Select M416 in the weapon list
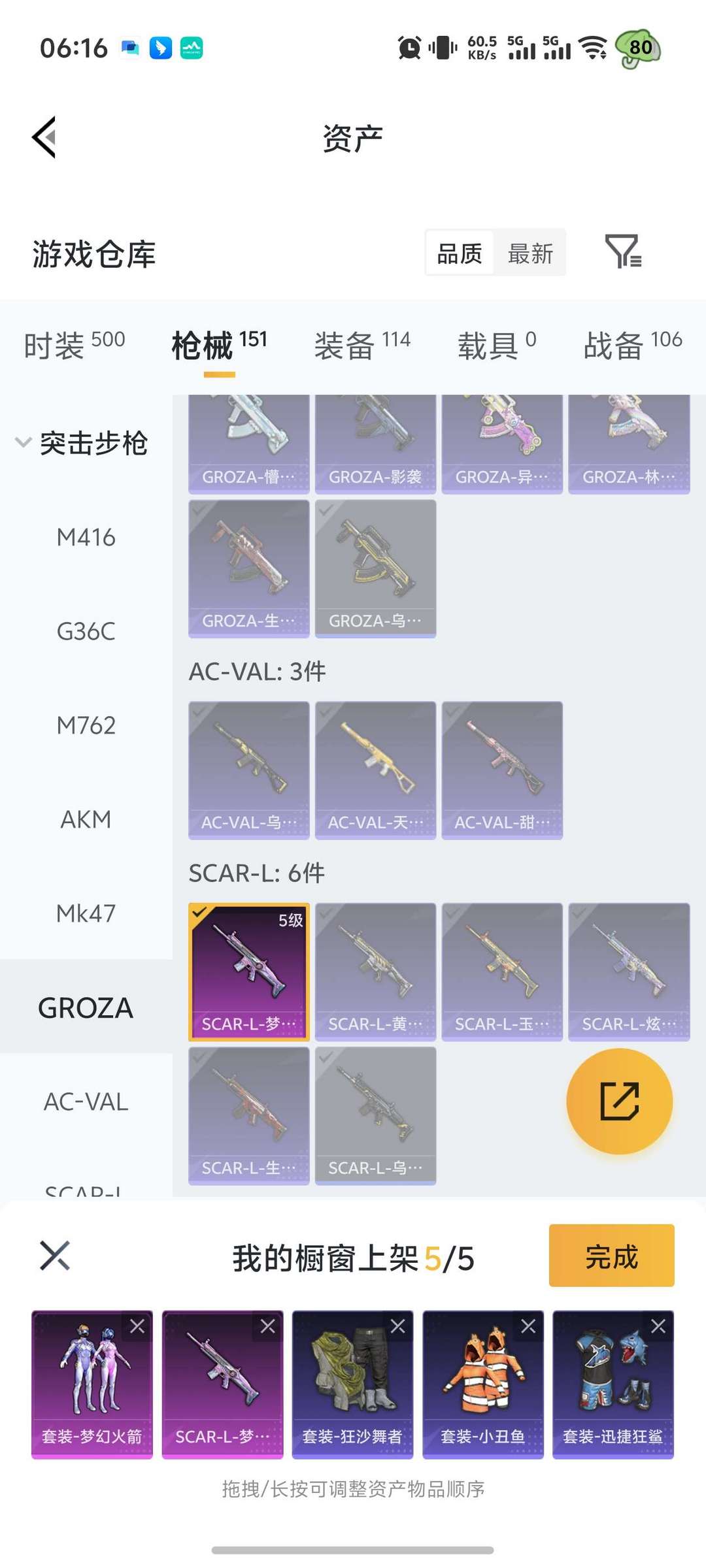 pyautogui.click(x=86, y=538)
